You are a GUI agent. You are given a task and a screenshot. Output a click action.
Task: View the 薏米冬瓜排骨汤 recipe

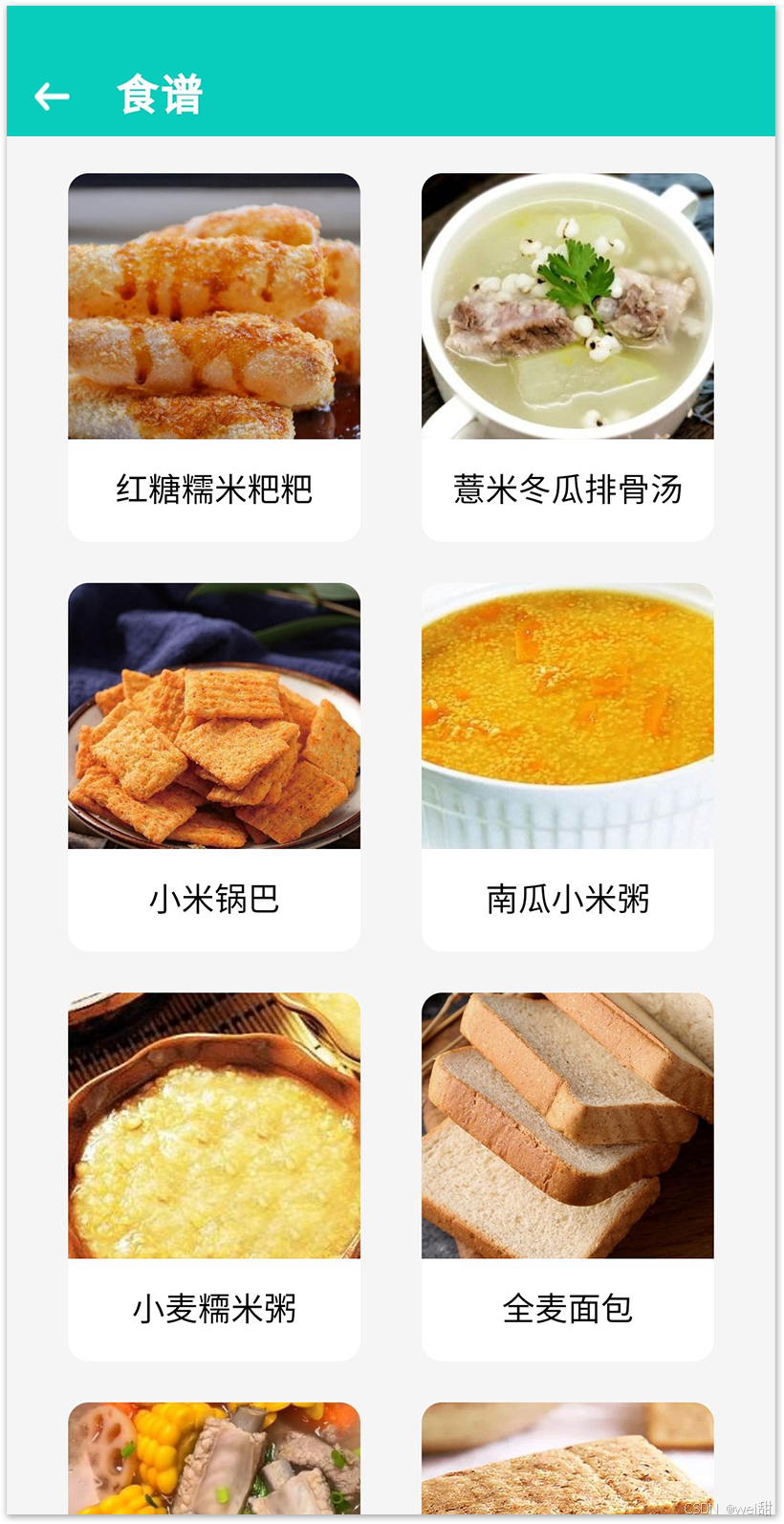(x=567, y=357)
